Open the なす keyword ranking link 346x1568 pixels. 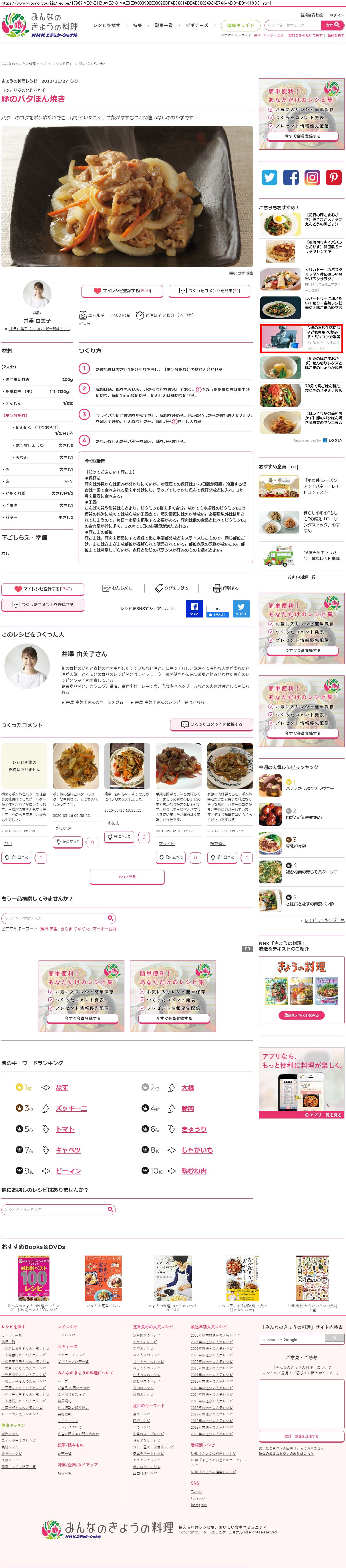(x=61, y=1088)
